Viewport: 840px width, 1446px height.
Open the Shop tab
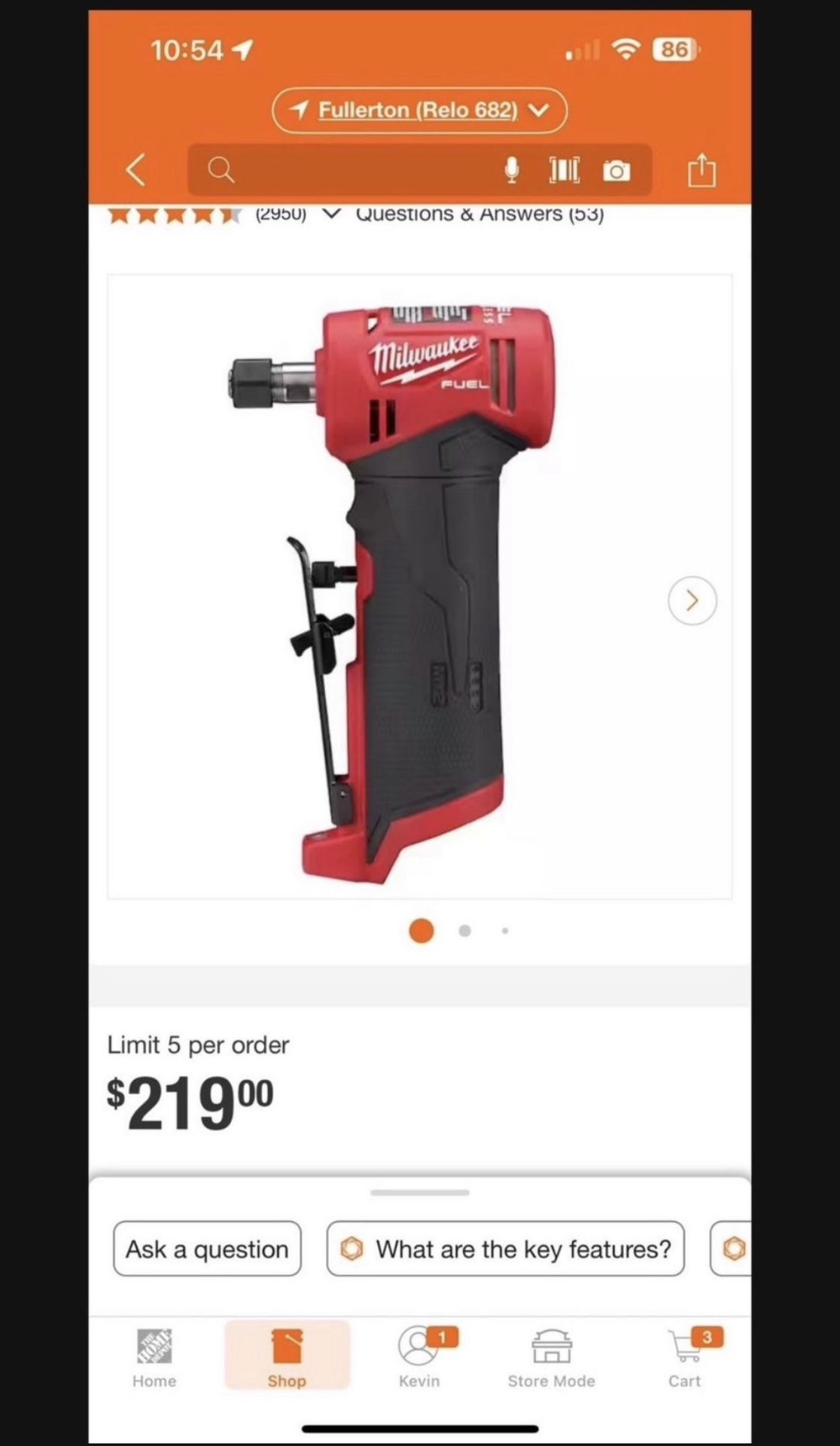point(287,1358)
